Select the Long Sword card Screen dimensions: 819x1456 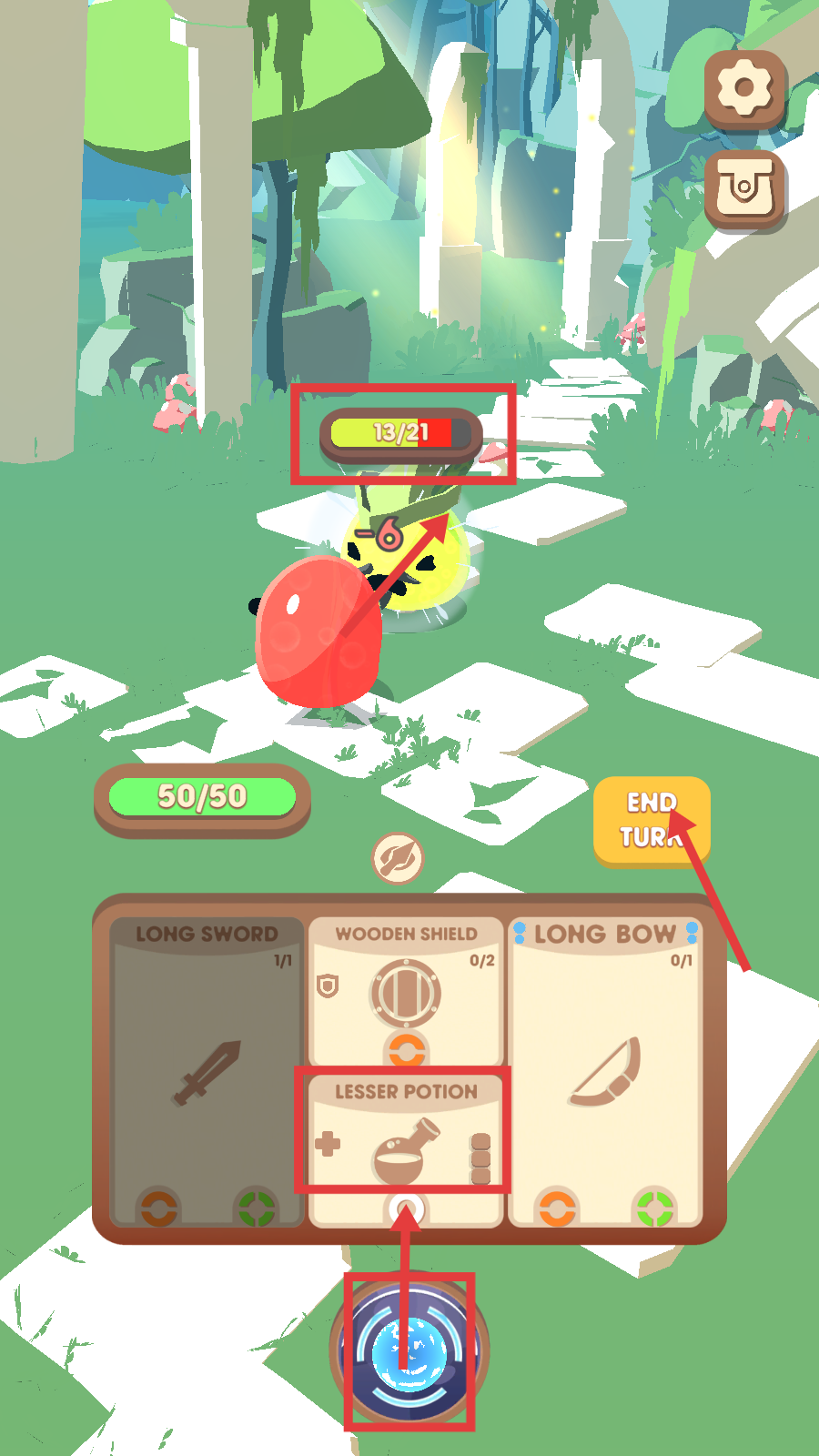point(207,1069)
